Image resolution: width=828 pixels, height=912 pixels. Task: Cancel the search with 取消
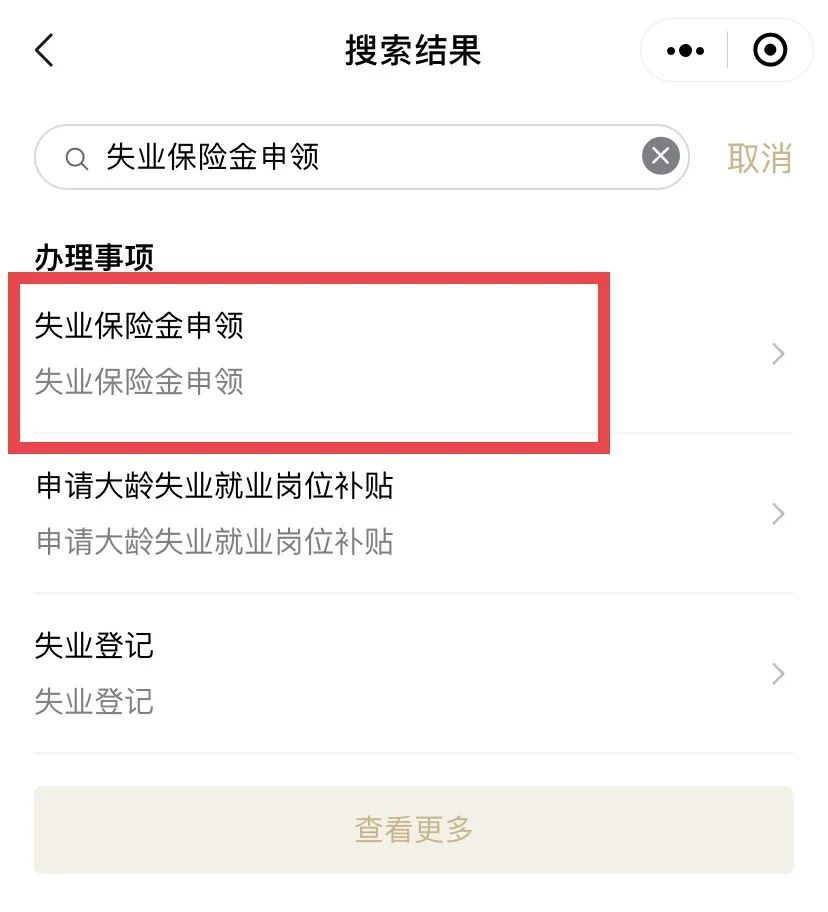click(759, 158)
